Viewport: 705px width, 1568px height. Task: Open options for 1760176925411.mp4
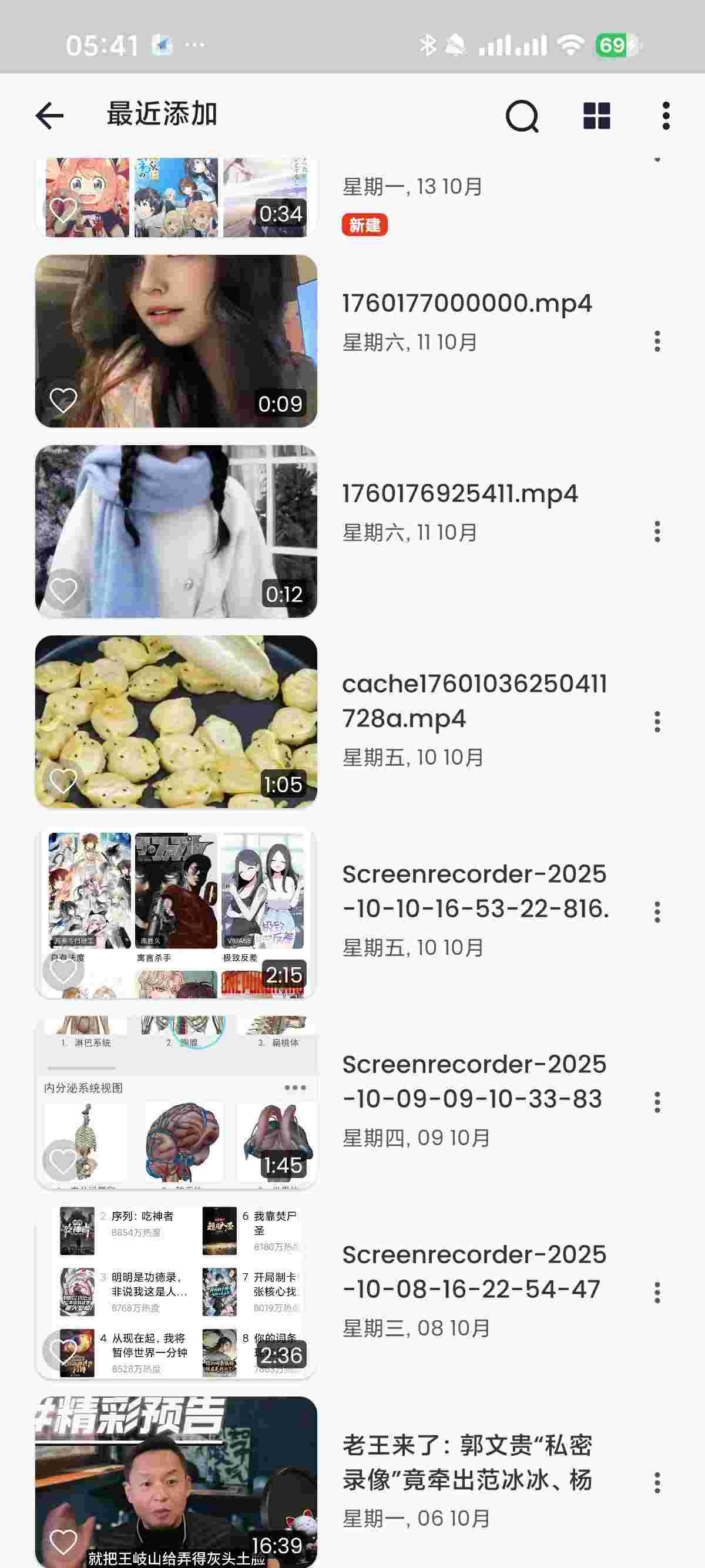coord(657,531)
